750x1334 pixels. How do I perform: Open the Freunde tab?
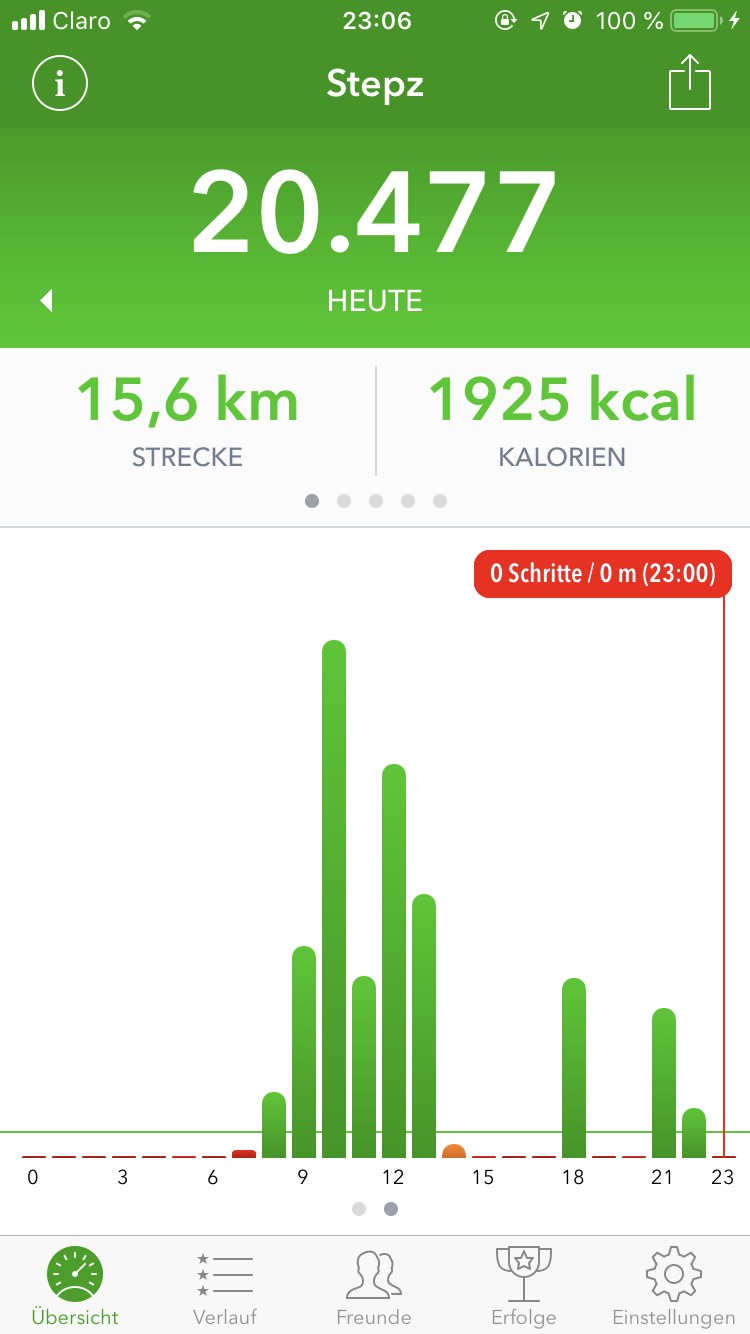pyautogui.click(x=374, y=1288)
